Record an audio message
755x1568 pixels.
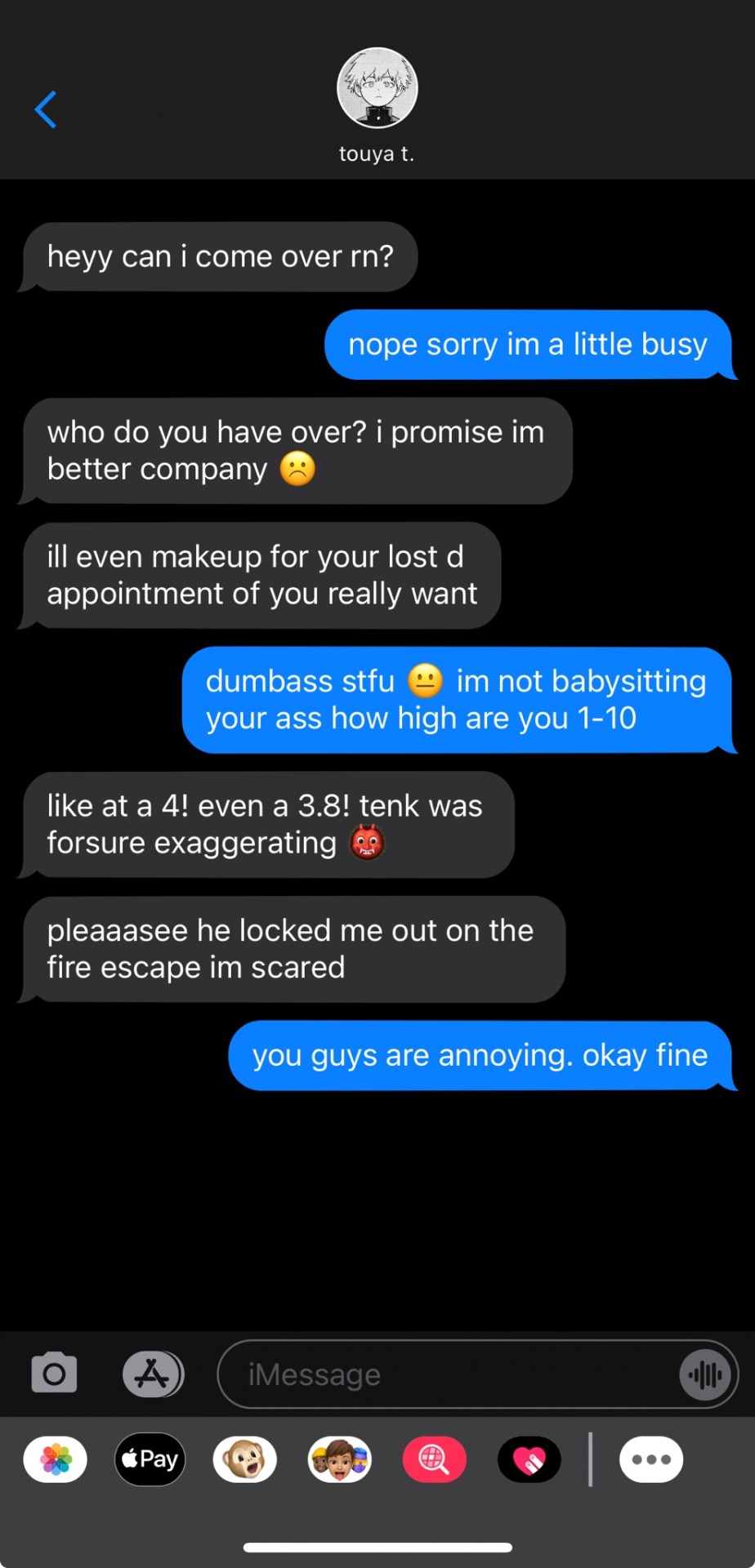click(x=704, y=1375)
